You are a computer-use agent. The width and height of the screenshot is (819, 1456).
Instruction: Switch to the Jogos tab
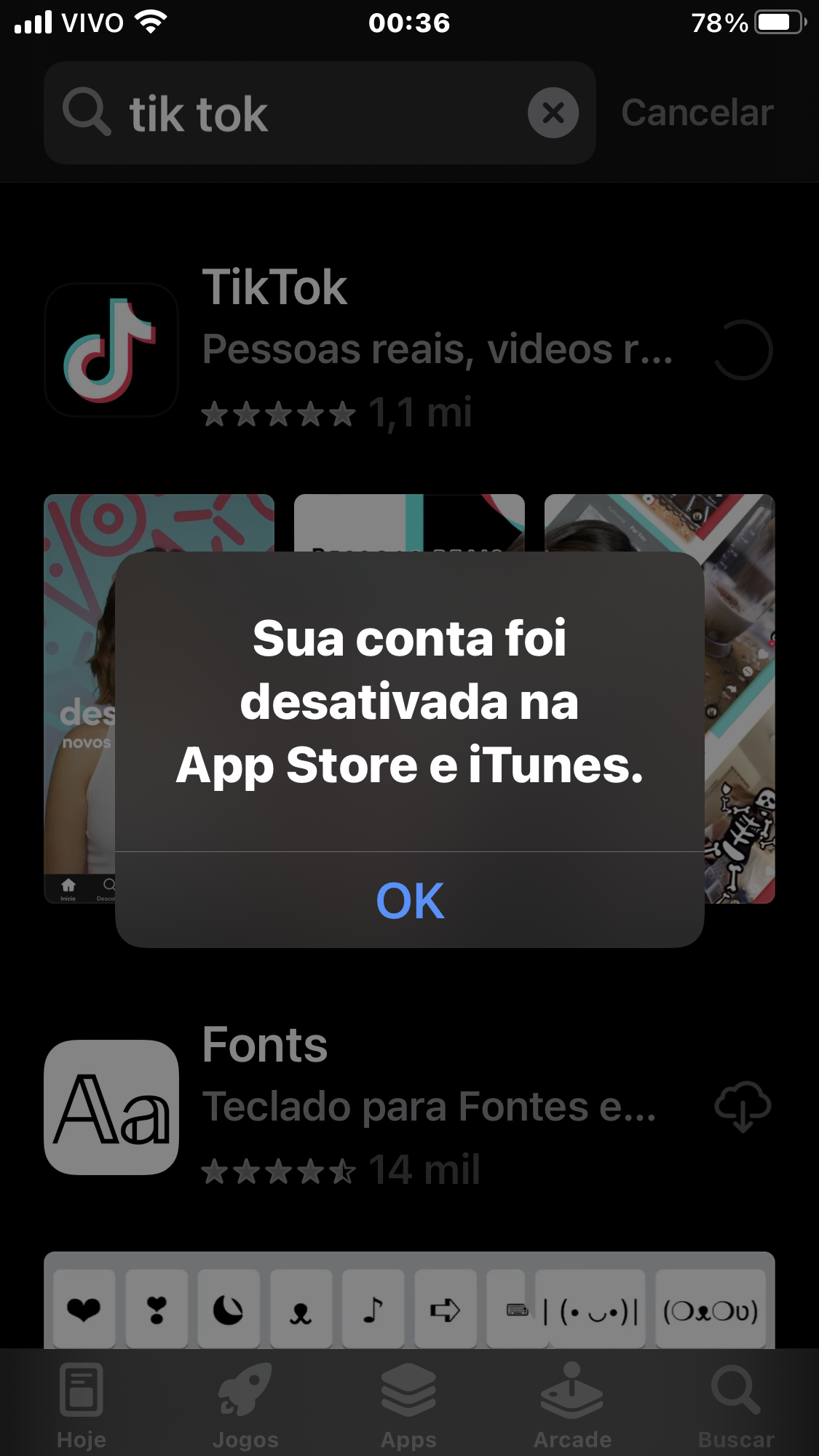coord(245,1406)
